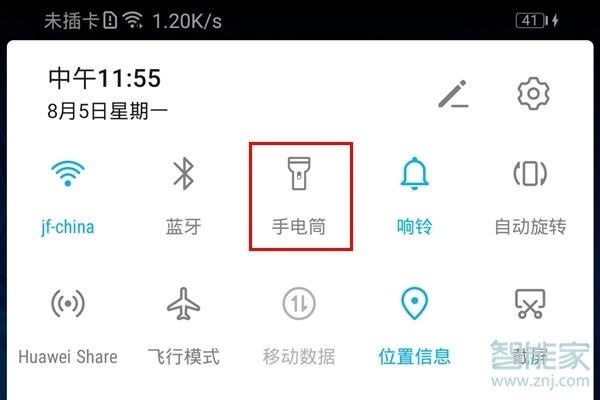Enable 飞行模式 airplane mode
This screenshot has height=400, width=600.
pyautogui.click(x=183, y=304)
